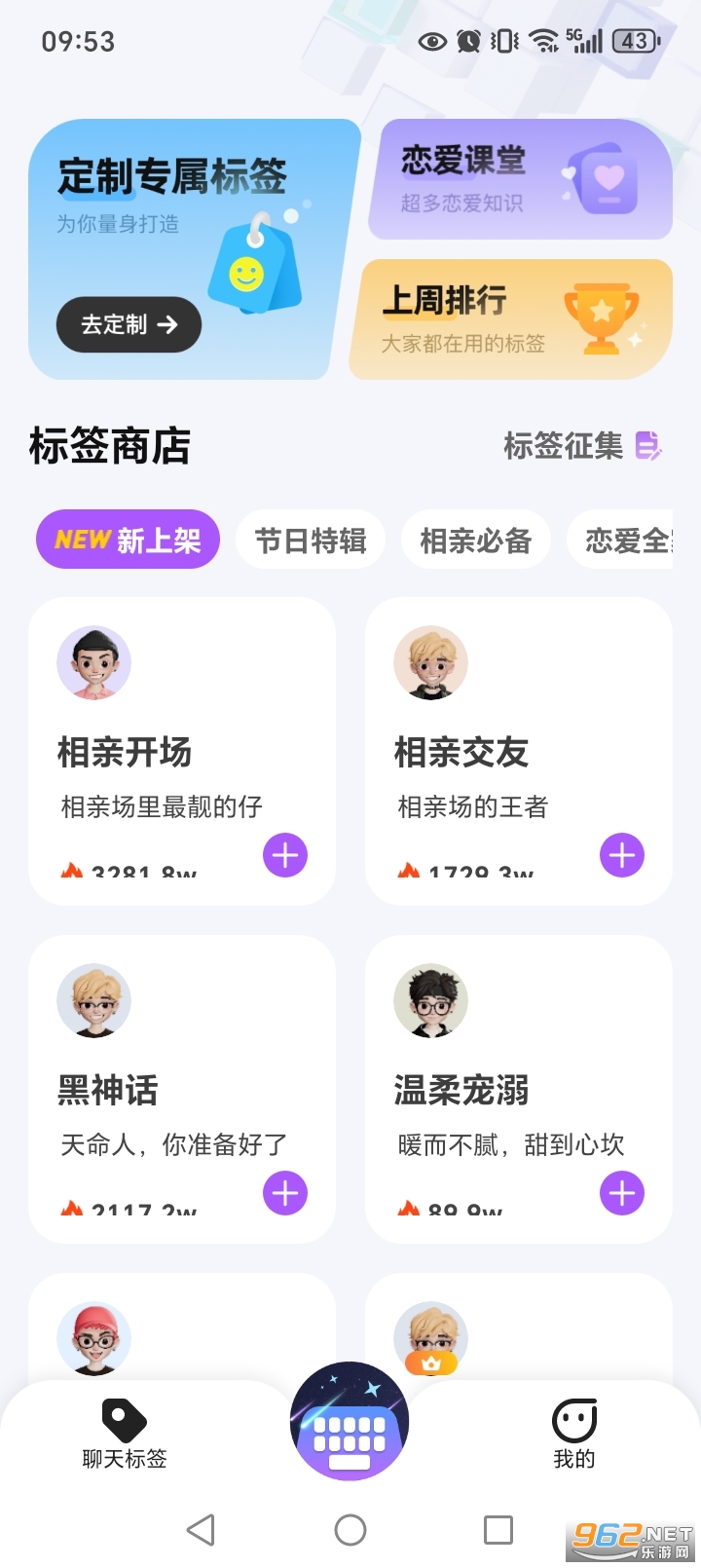701x1568 pixels.
Task: Switch to 相亲必备 category
Action: click(476, 541)
